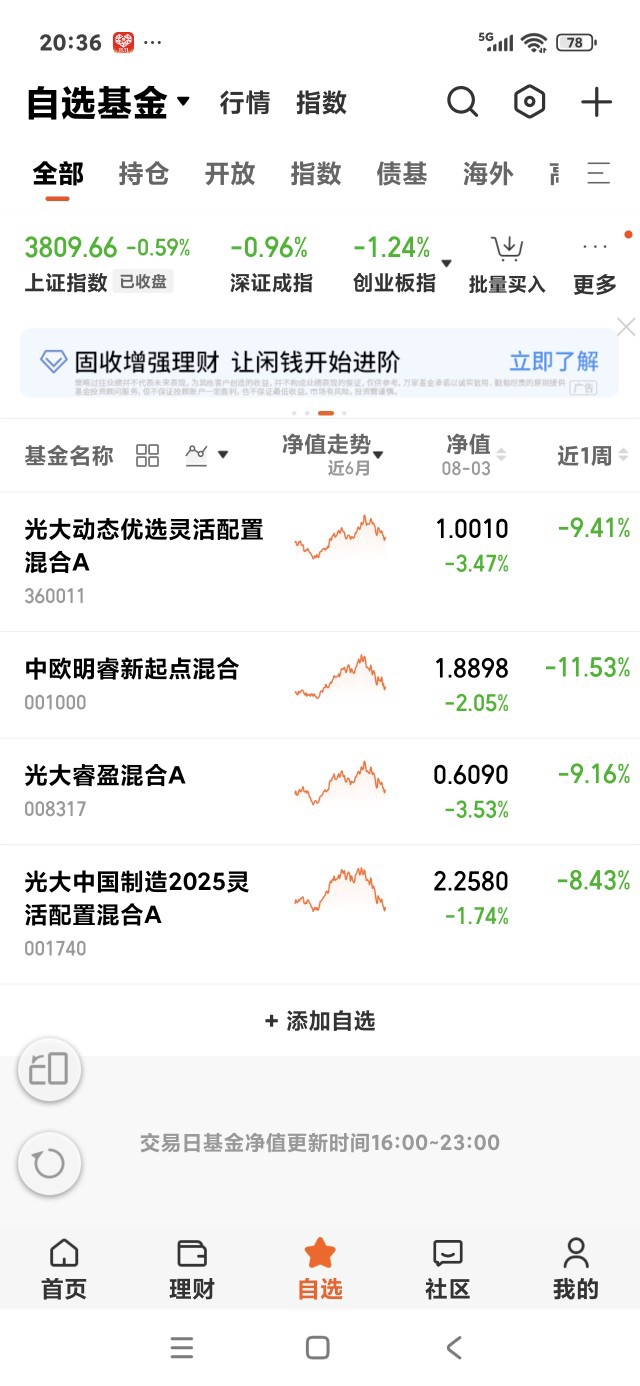Go to the 理财 bottom tab

[x=192, y=1269]
